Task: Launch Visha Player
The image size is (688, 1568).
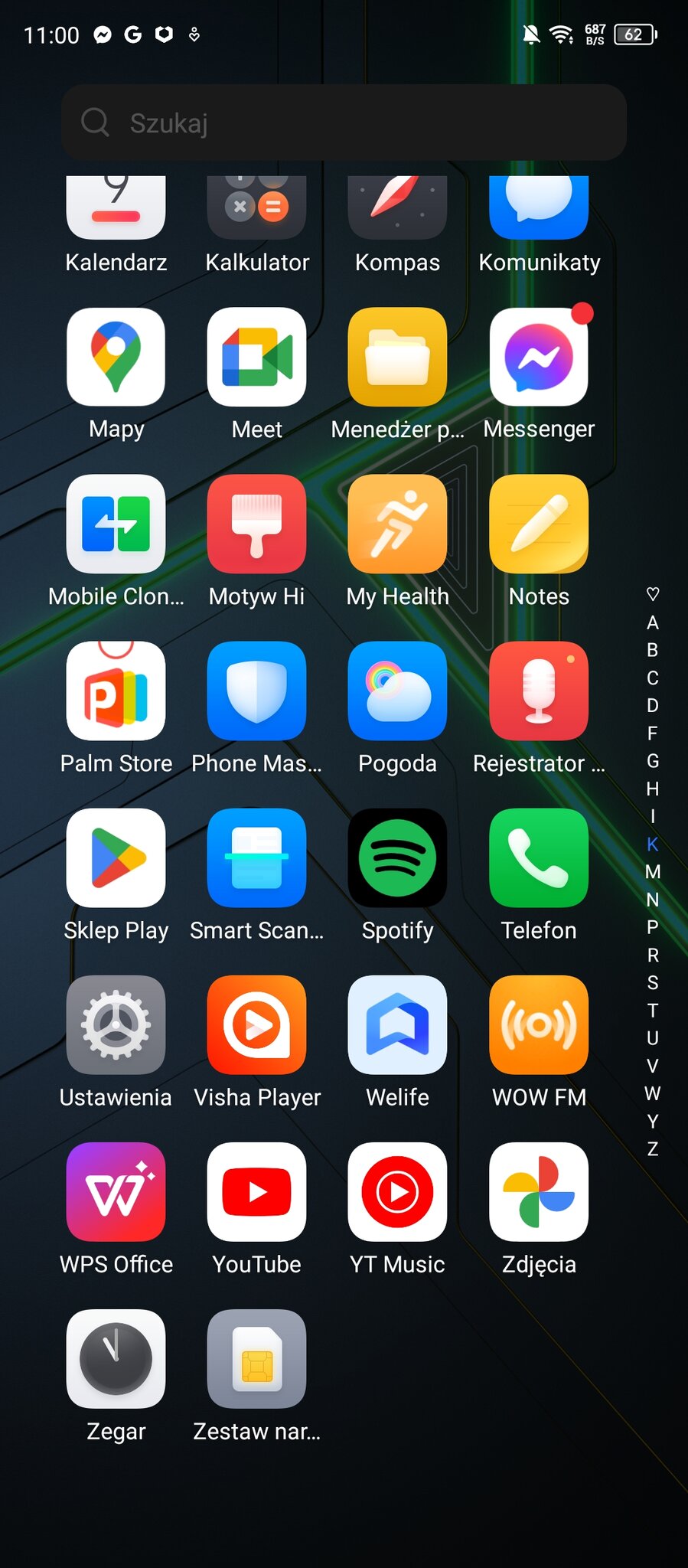Action: coord(256,1025)
